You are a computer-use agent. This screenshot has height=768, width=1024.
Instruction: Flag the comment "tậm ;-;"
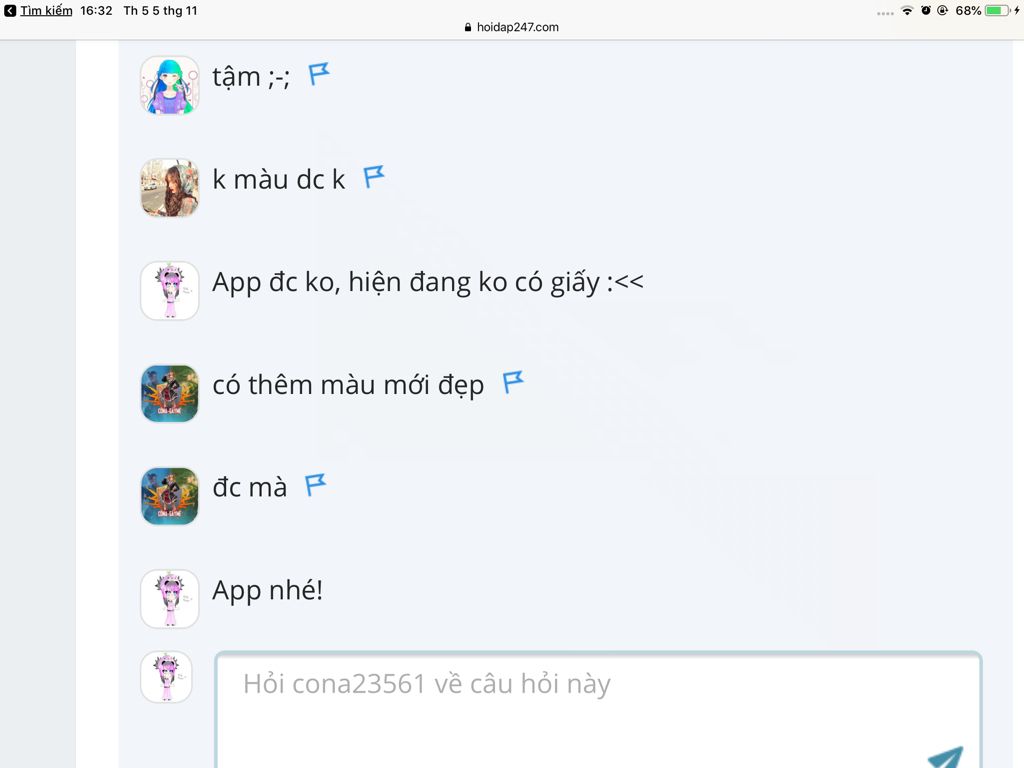(318, 74)
